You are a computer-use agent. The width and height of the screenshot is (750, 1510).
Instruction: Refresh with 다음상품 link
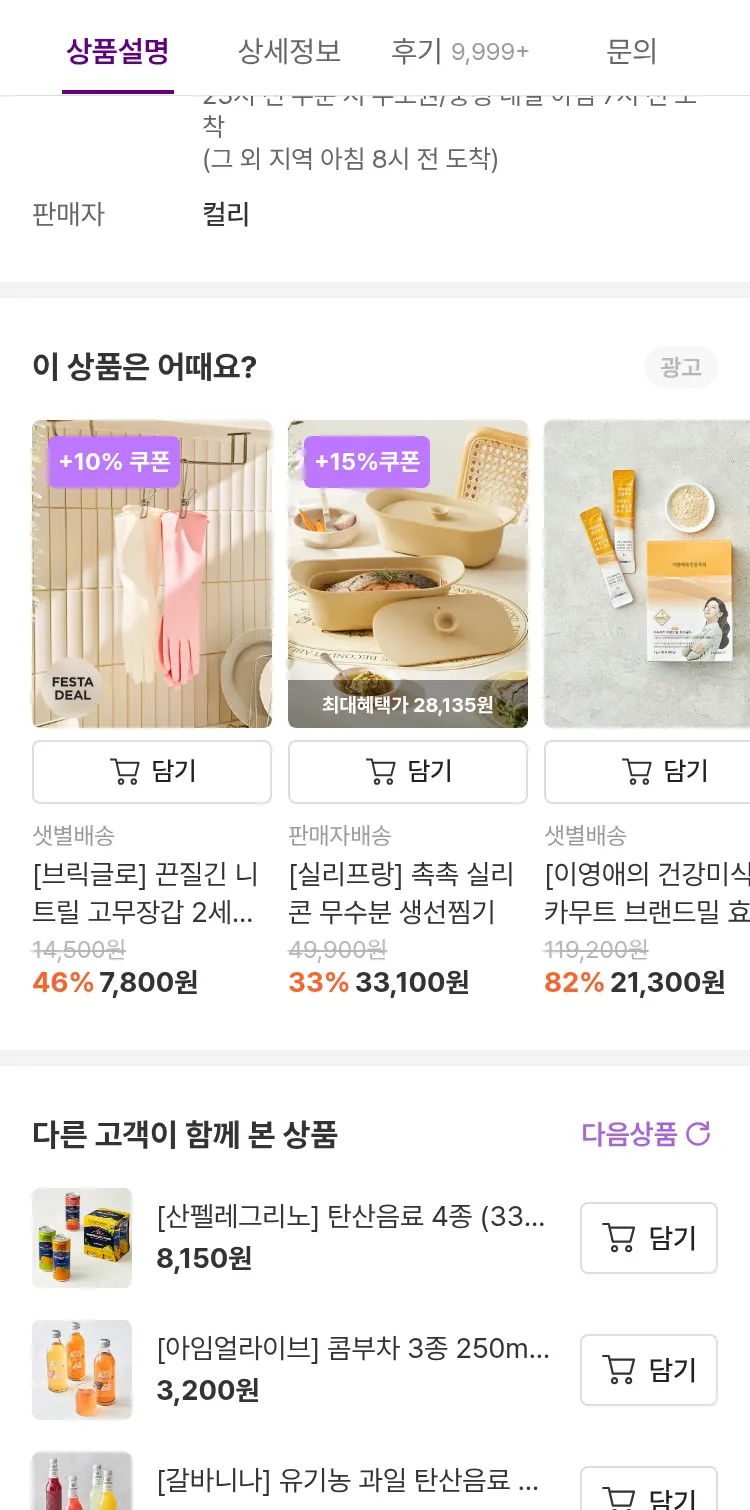pyautogui.click(x=645, y=1134)
